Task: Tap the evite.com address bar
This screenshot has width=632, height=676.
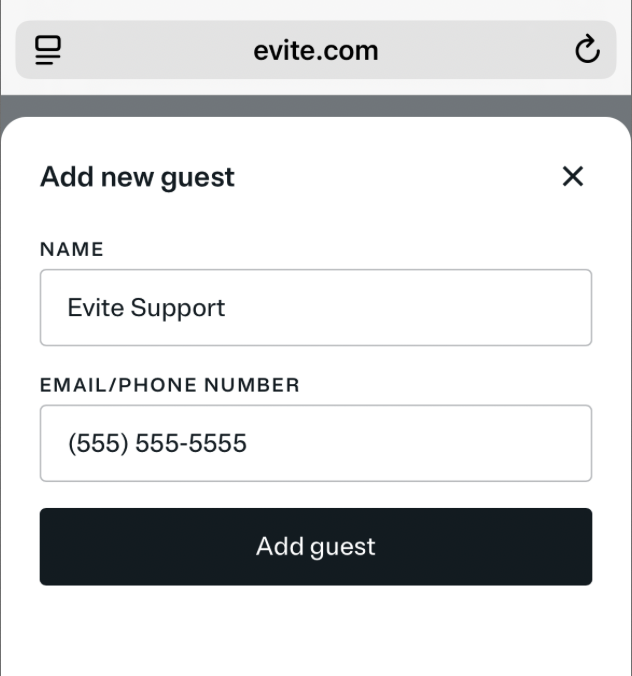Action: 316,50
